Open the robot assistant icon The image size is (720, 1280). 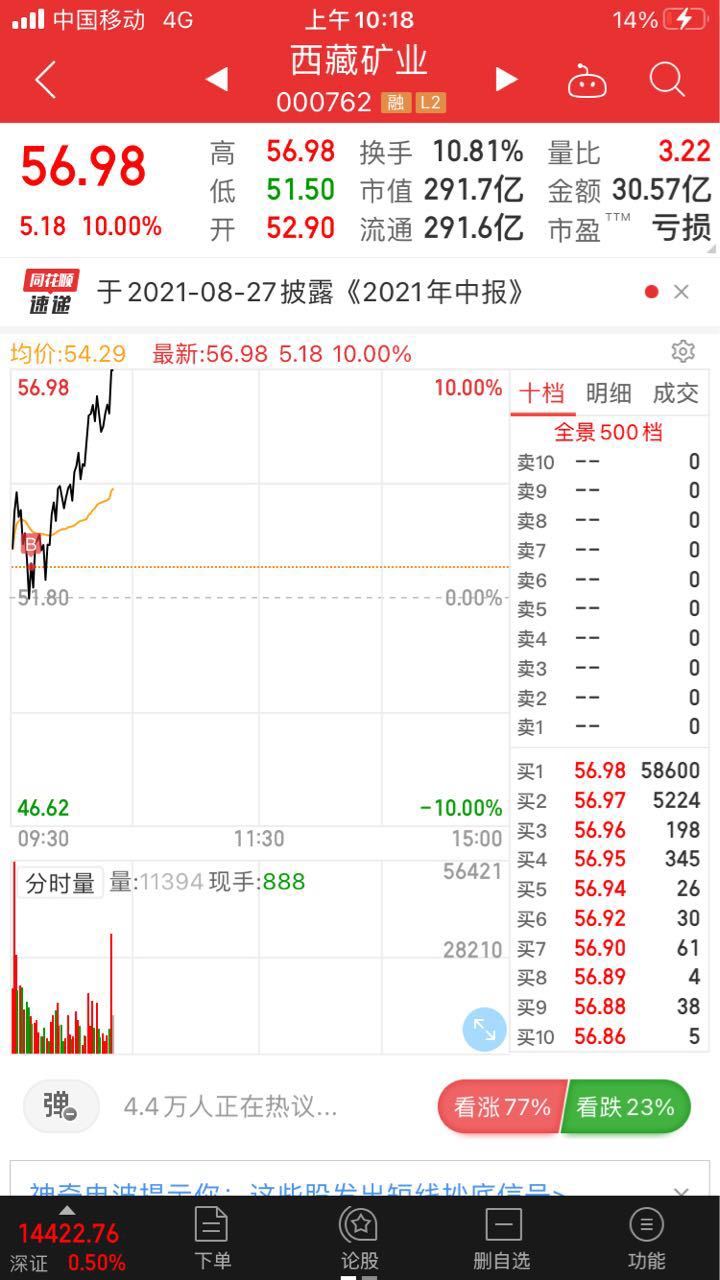coord(587,80)
